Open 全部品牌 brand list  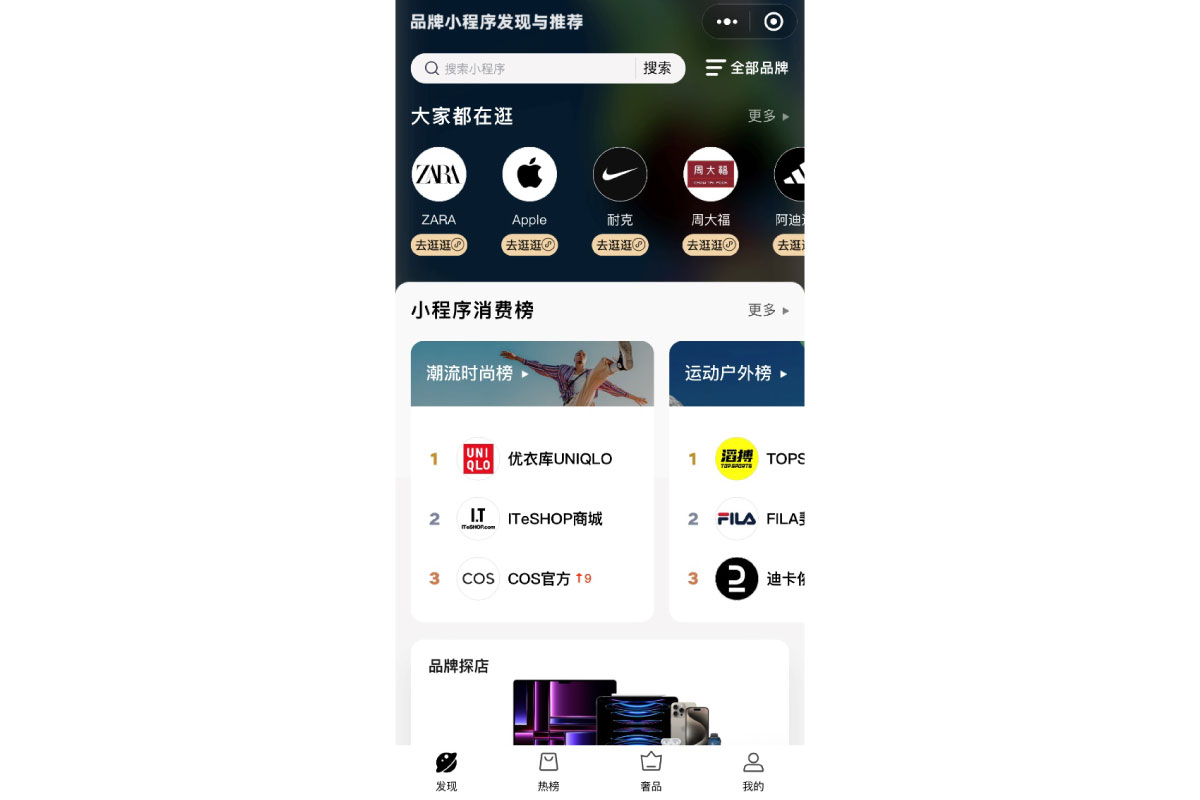pos(747,68)
